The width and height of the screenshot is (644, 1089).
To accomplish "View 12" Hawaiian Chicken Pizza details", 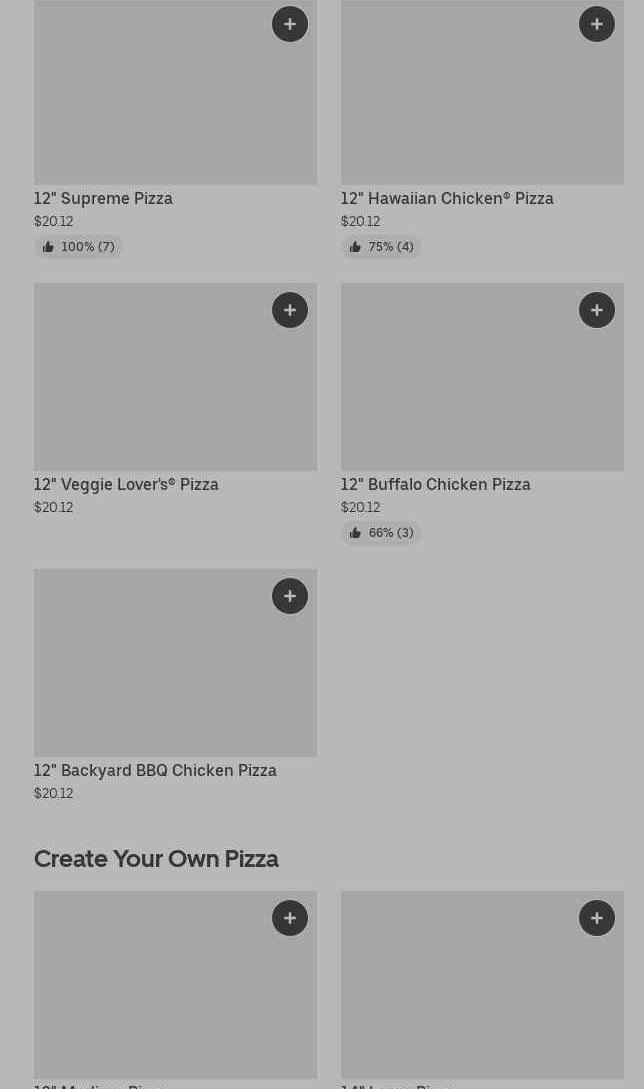I will click(x=447, y=198).
